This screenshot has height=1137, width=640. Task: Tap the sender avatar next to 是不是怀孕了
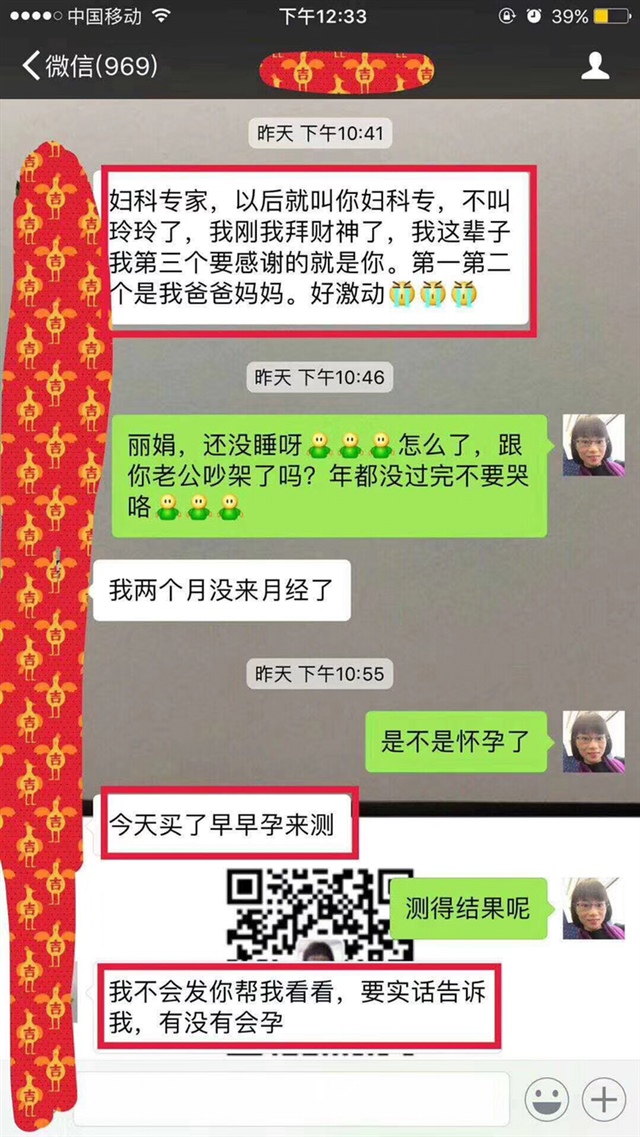point(594,742)
